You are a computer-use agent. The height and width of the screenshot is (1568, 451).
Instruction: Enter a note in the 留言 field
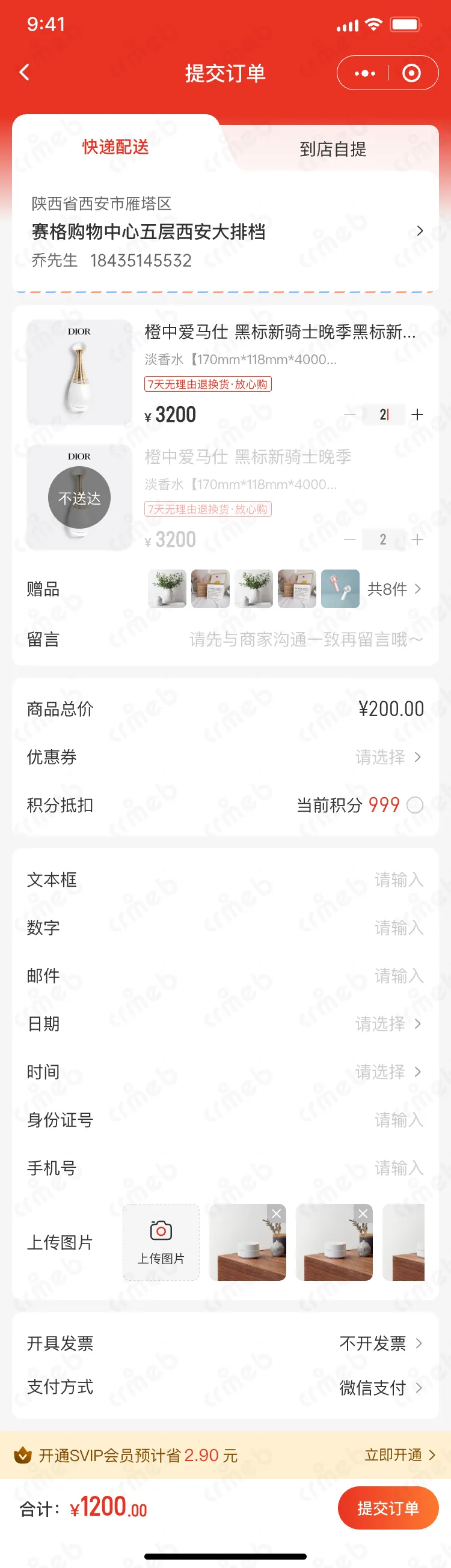point(305,639)
